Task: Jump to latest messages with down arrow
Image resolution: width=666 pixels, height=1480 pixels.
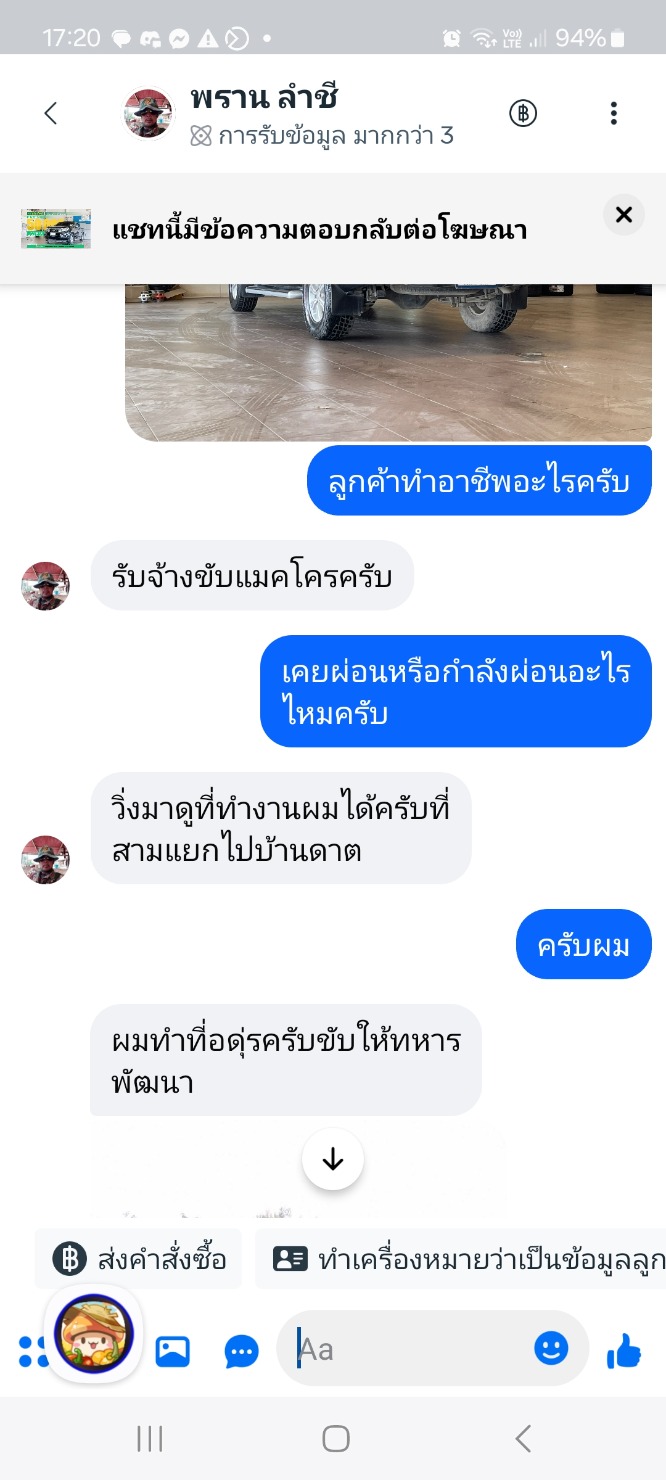Action: pyautogui.click(x=333, y=1159)
